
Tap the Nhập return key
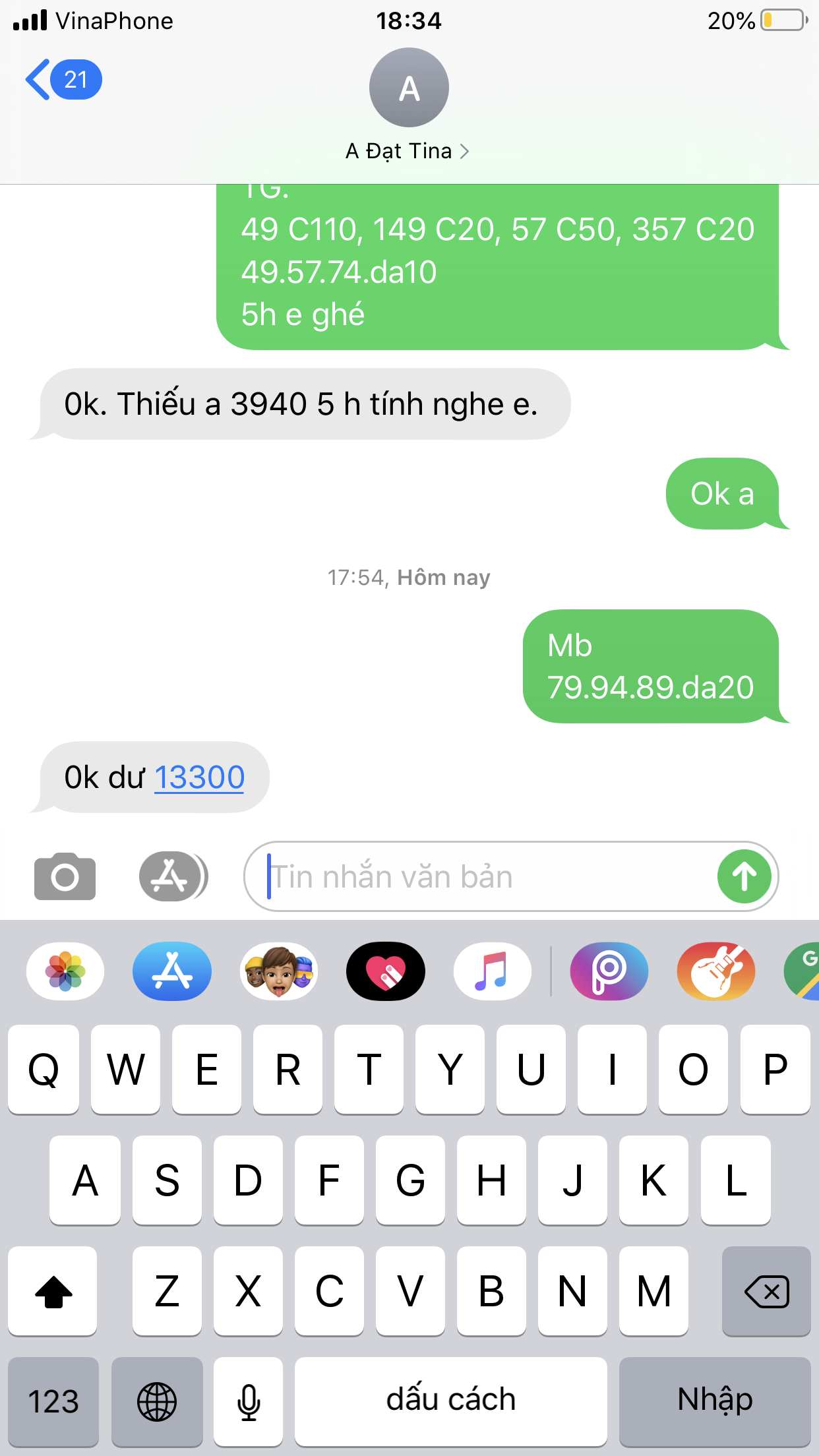coord(715,1401)
